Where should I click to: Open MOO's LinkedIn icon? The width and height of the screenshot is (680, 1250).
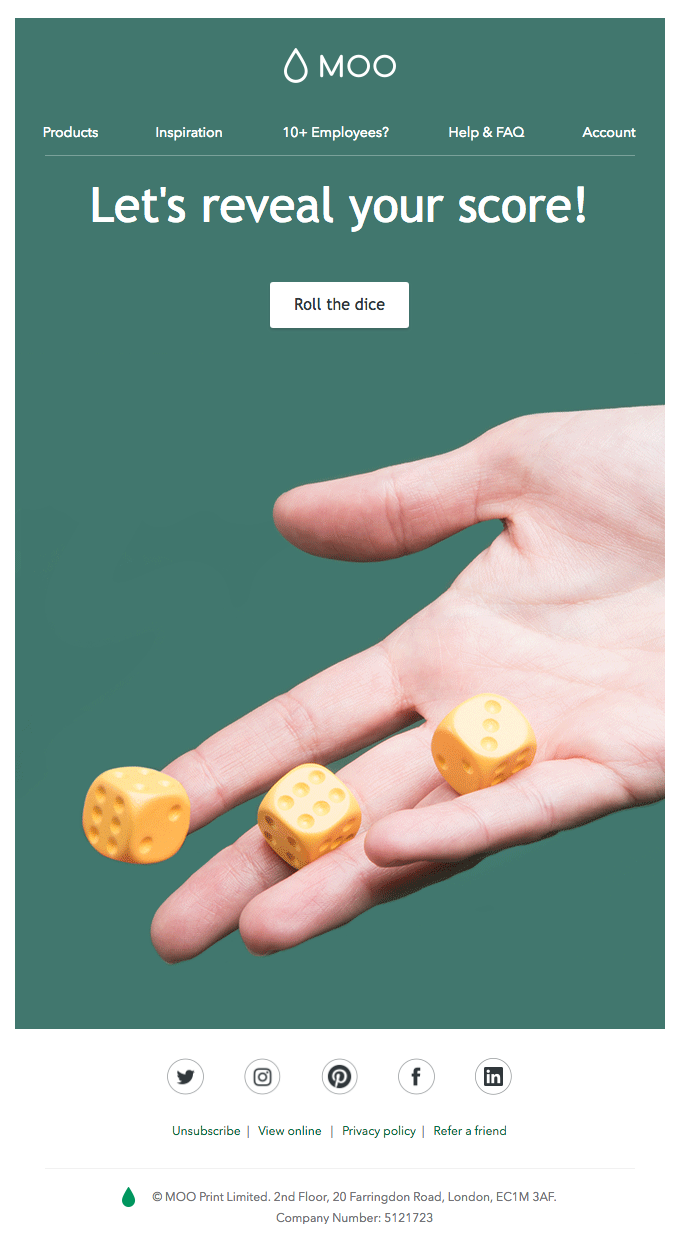493,1077
